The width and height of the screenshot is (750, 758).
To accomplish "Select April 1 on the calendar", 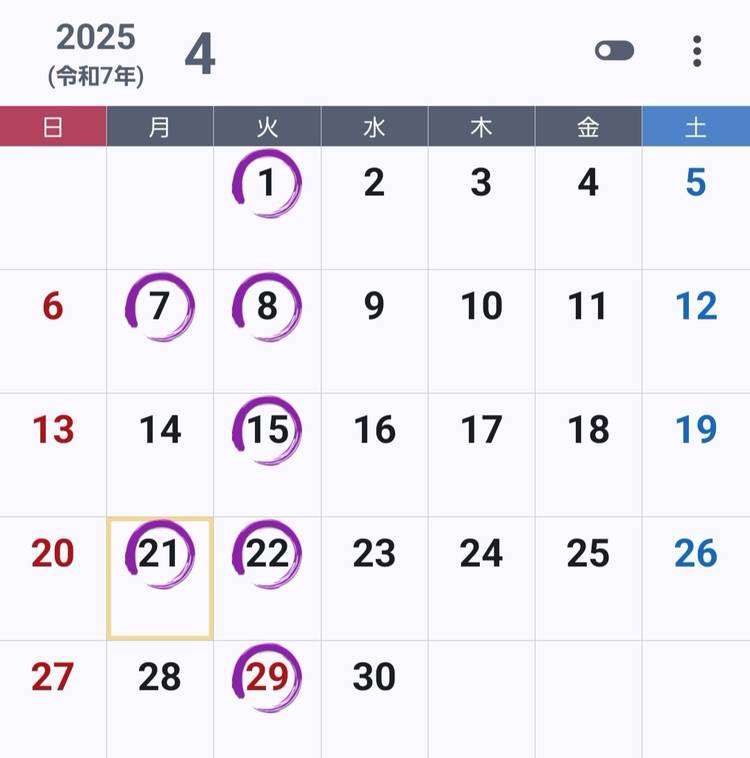I will 266,183.
